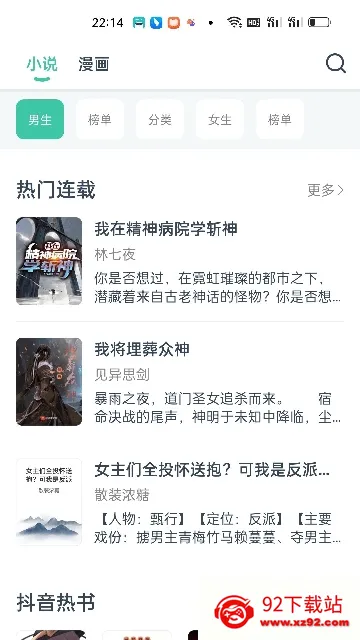Open the search magnifier icon
The height and width of the screenshot is (640, 360).
[336, 64]
